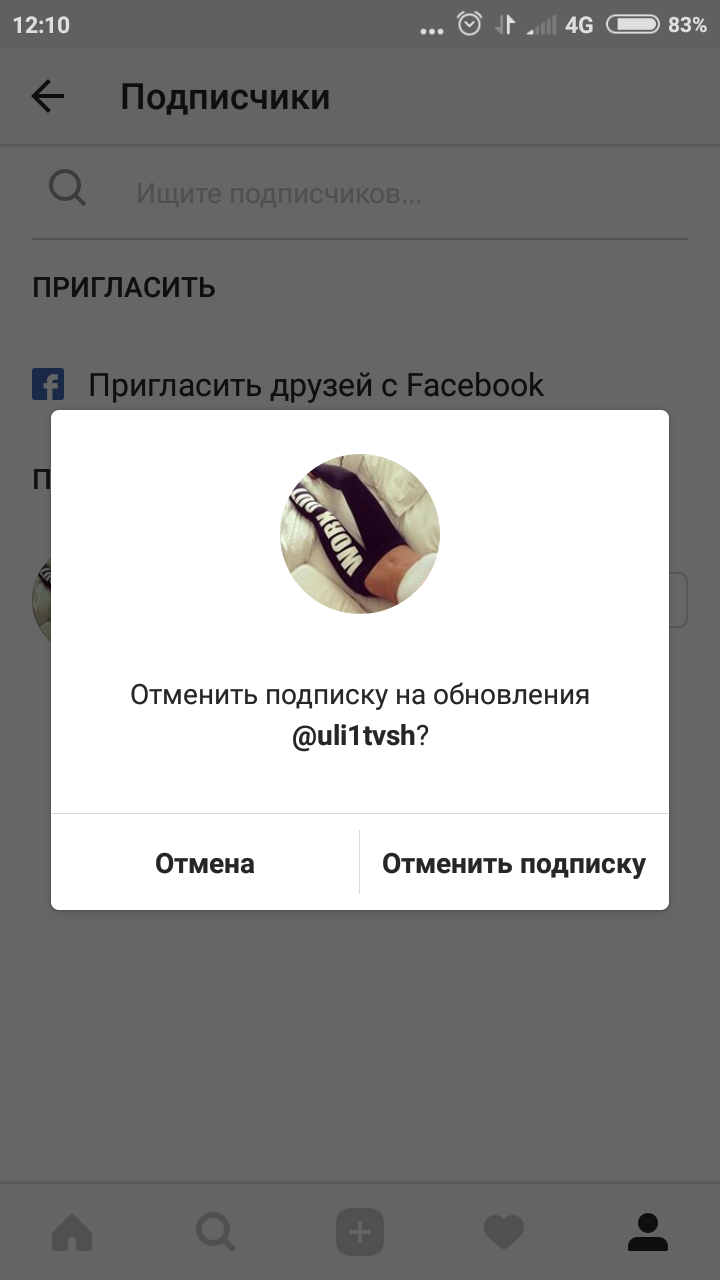The width and height of the screenshot is (720, 1280).
Task: Switch to the profile tab
Action: [x=648, y=1232]
